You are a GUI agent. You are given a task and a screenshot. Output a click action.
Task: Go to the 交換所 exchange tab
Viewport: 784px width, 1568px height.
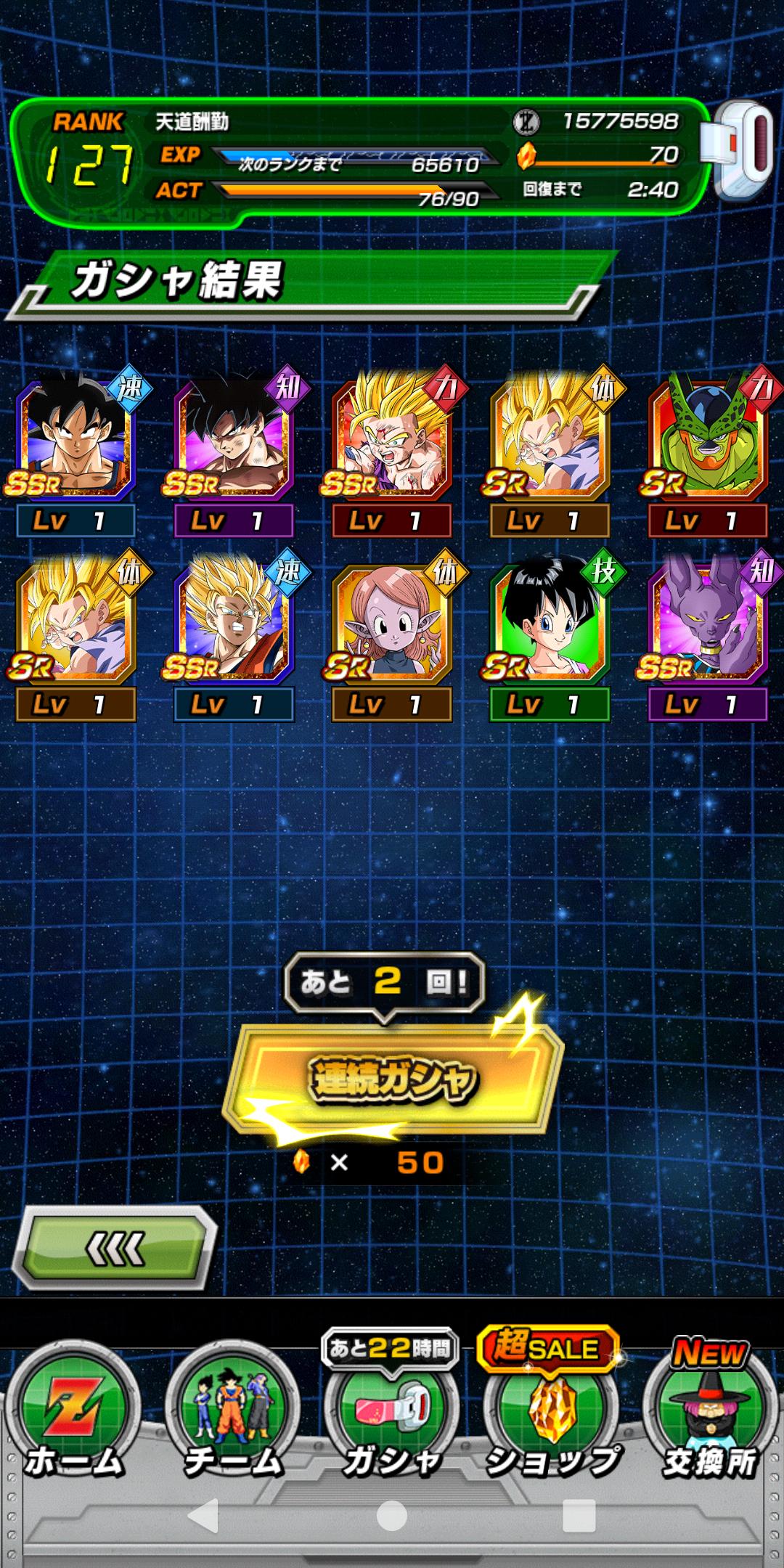(710, 1412)
